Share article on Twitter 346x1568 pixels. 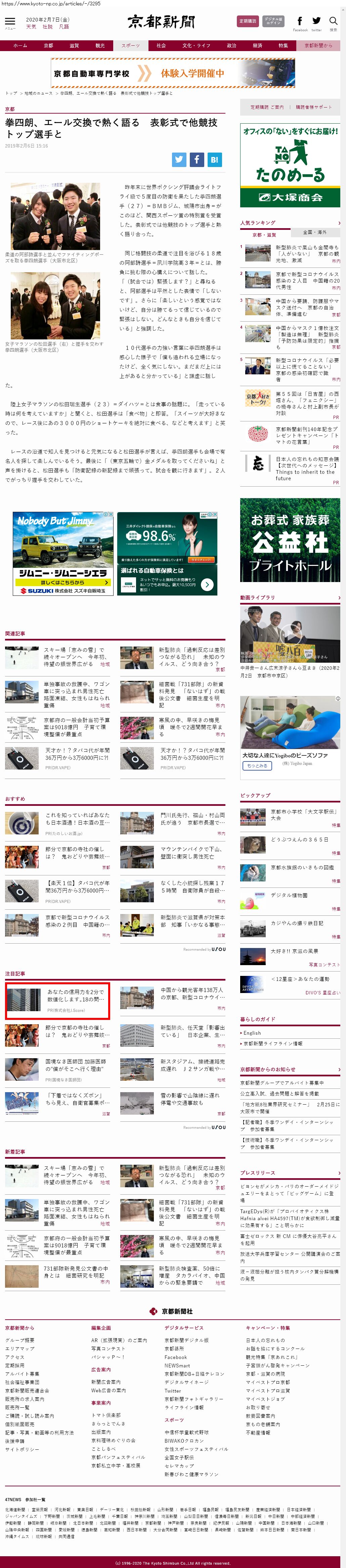click(179, 160)
